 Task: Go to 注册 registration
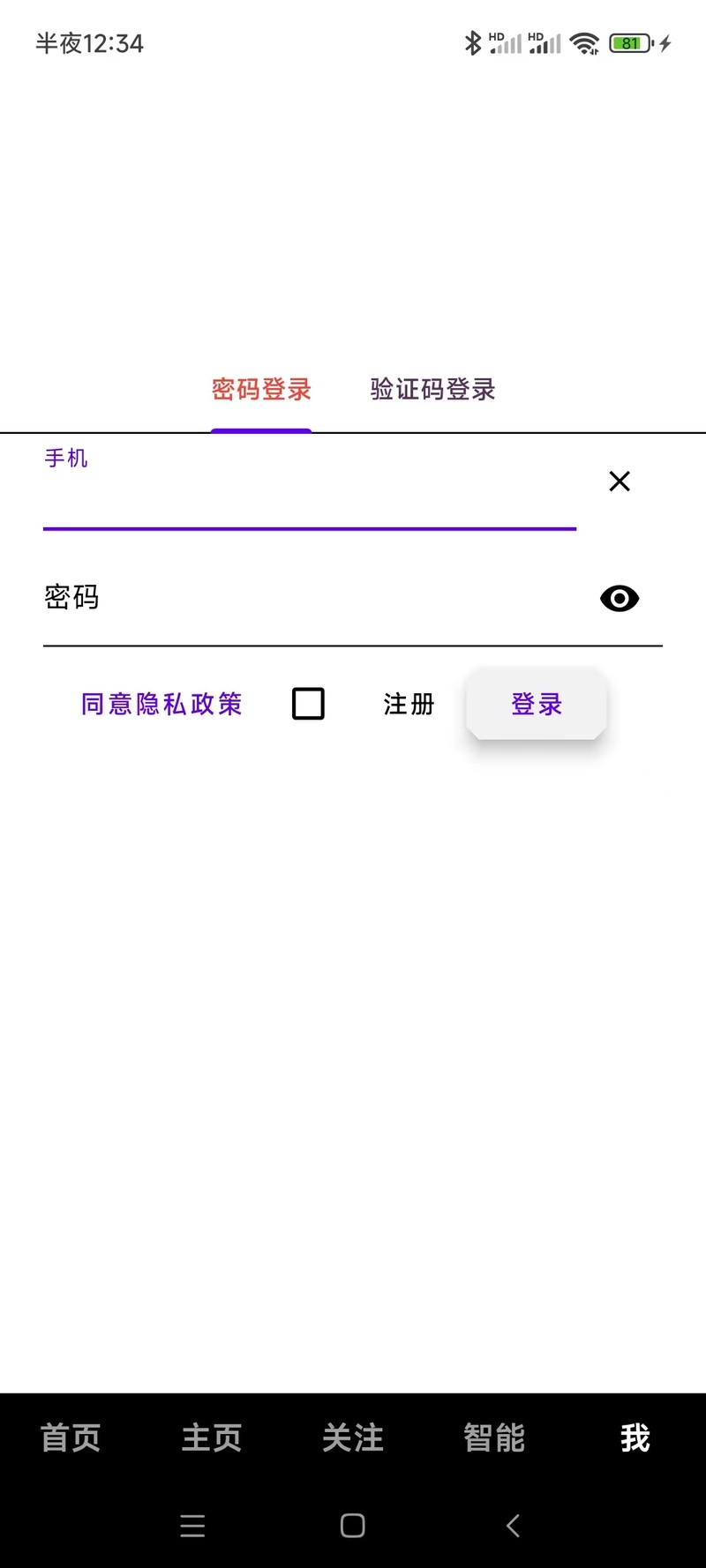[409, 704]
